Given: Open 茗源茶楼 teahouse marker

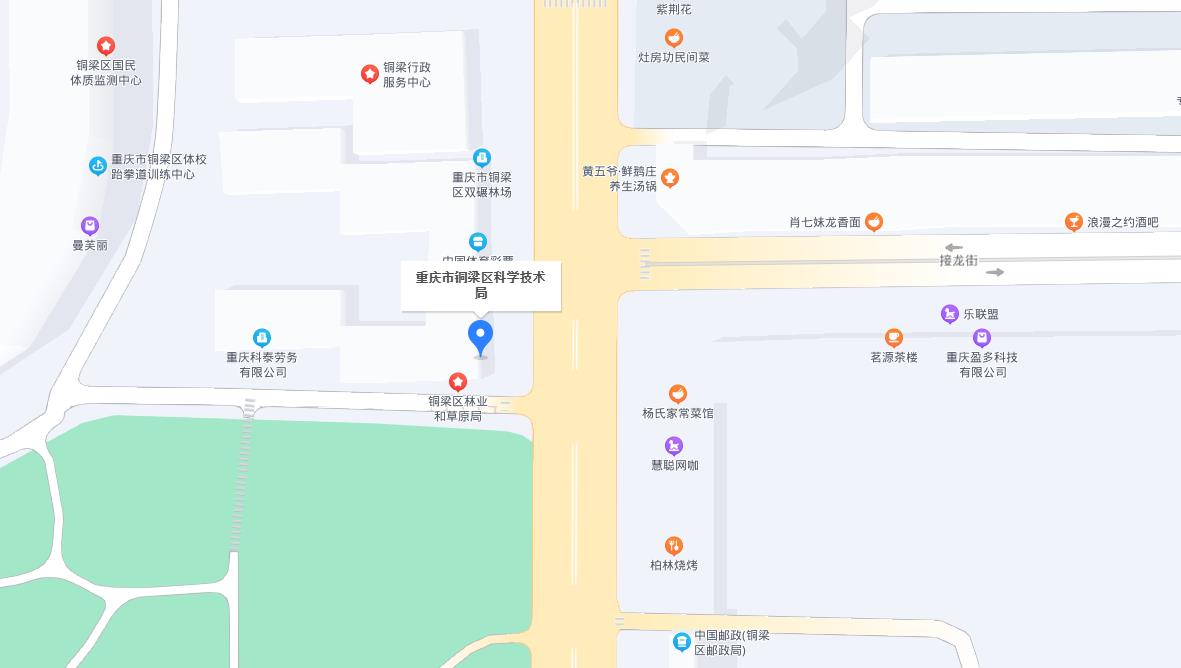Looking at the screenshot, I should [x=894, y=338].
